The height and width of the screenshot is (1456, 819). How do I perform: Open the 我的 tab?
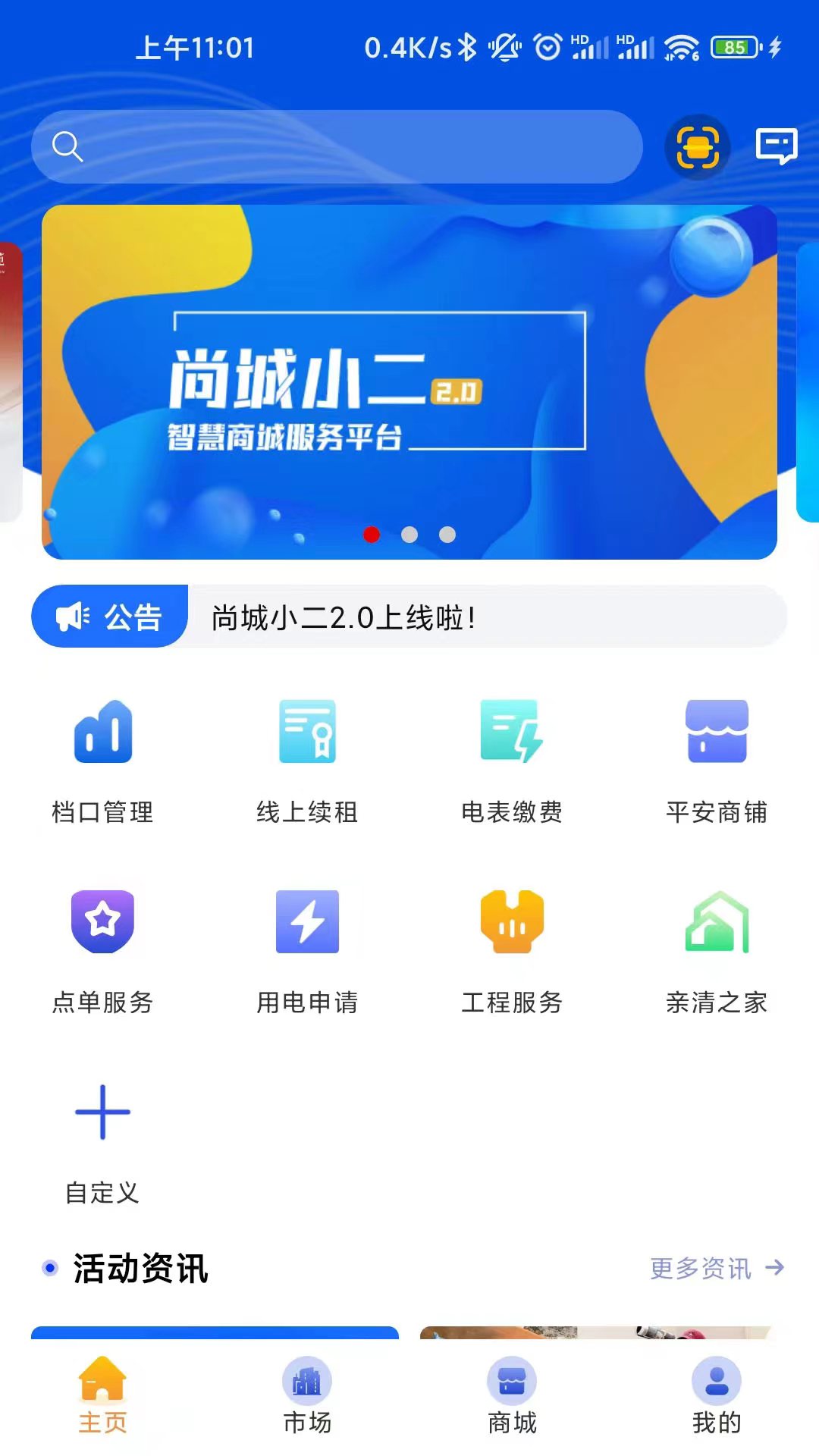pos(717,1395)
